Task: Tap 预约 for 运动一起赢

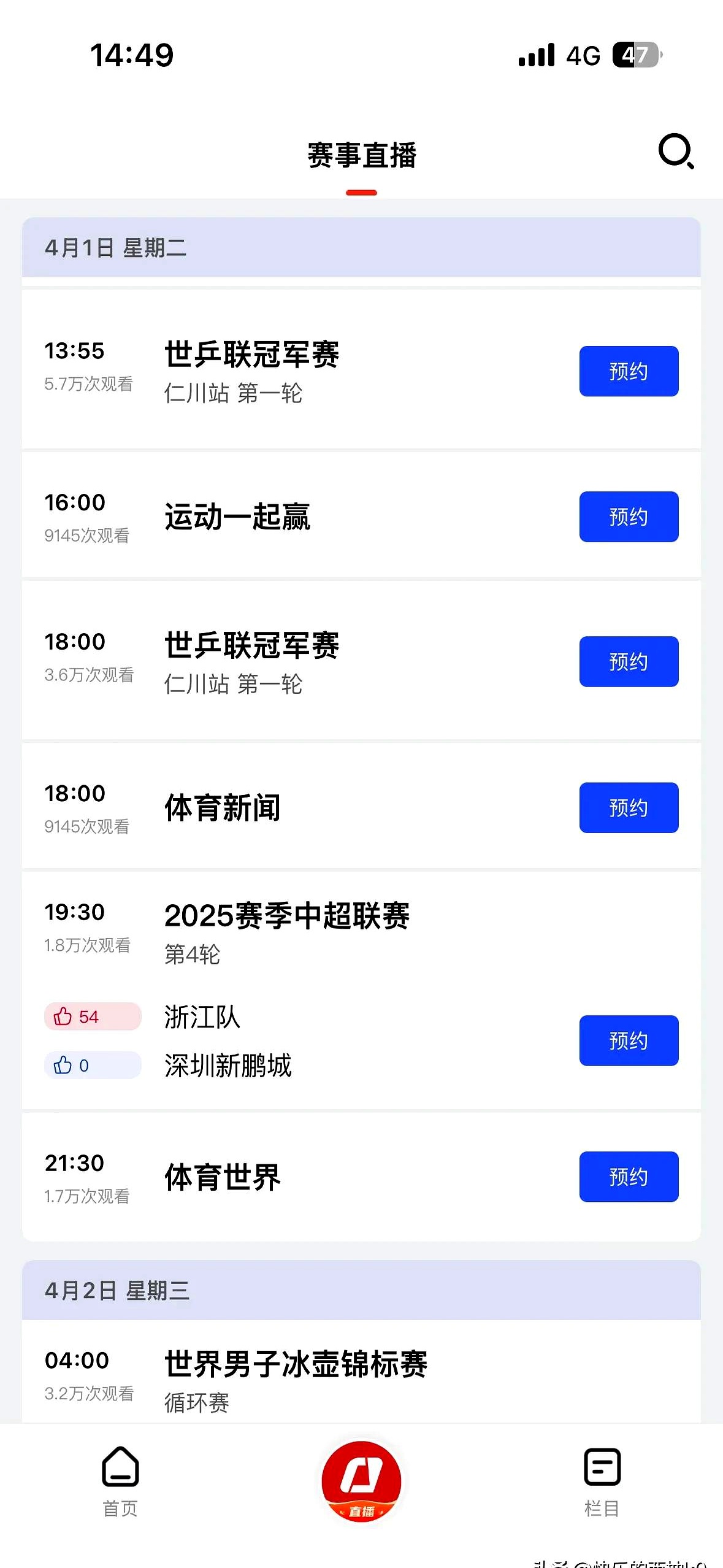Action: point(629,517)
